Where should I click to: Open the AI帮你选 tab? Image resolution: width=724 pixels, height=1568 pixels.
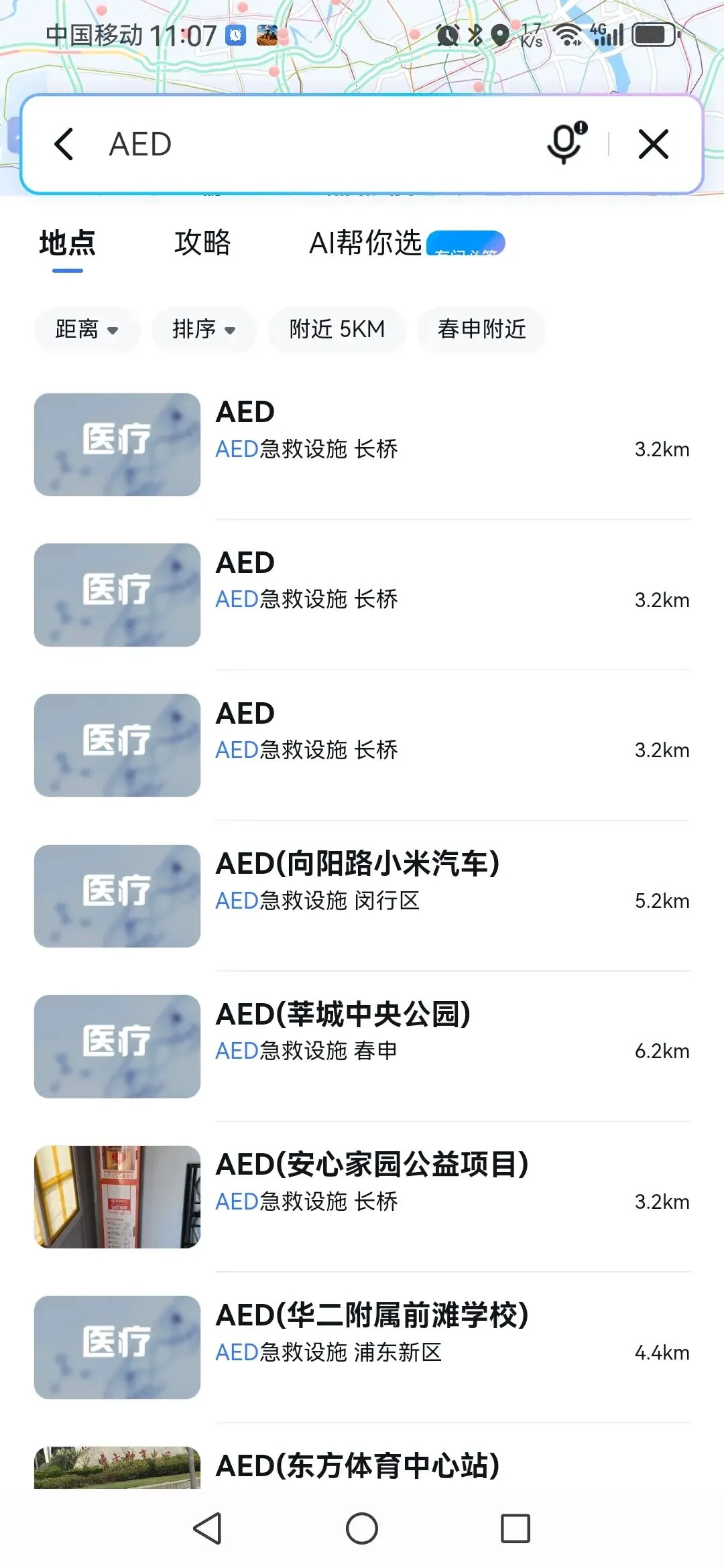point(365,243)
